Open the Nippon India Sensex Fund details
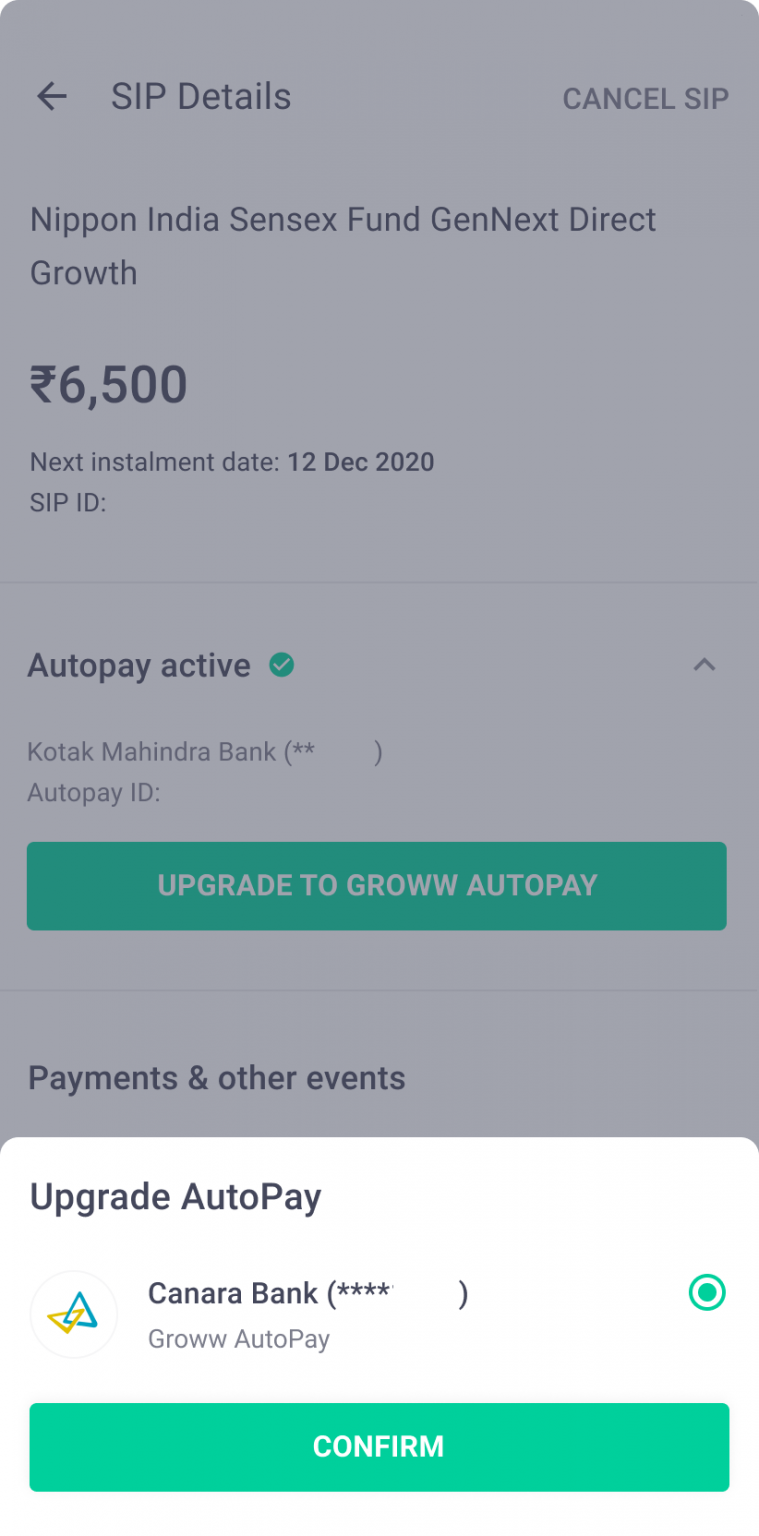The image size is (759, 1536). pos(341,245)
